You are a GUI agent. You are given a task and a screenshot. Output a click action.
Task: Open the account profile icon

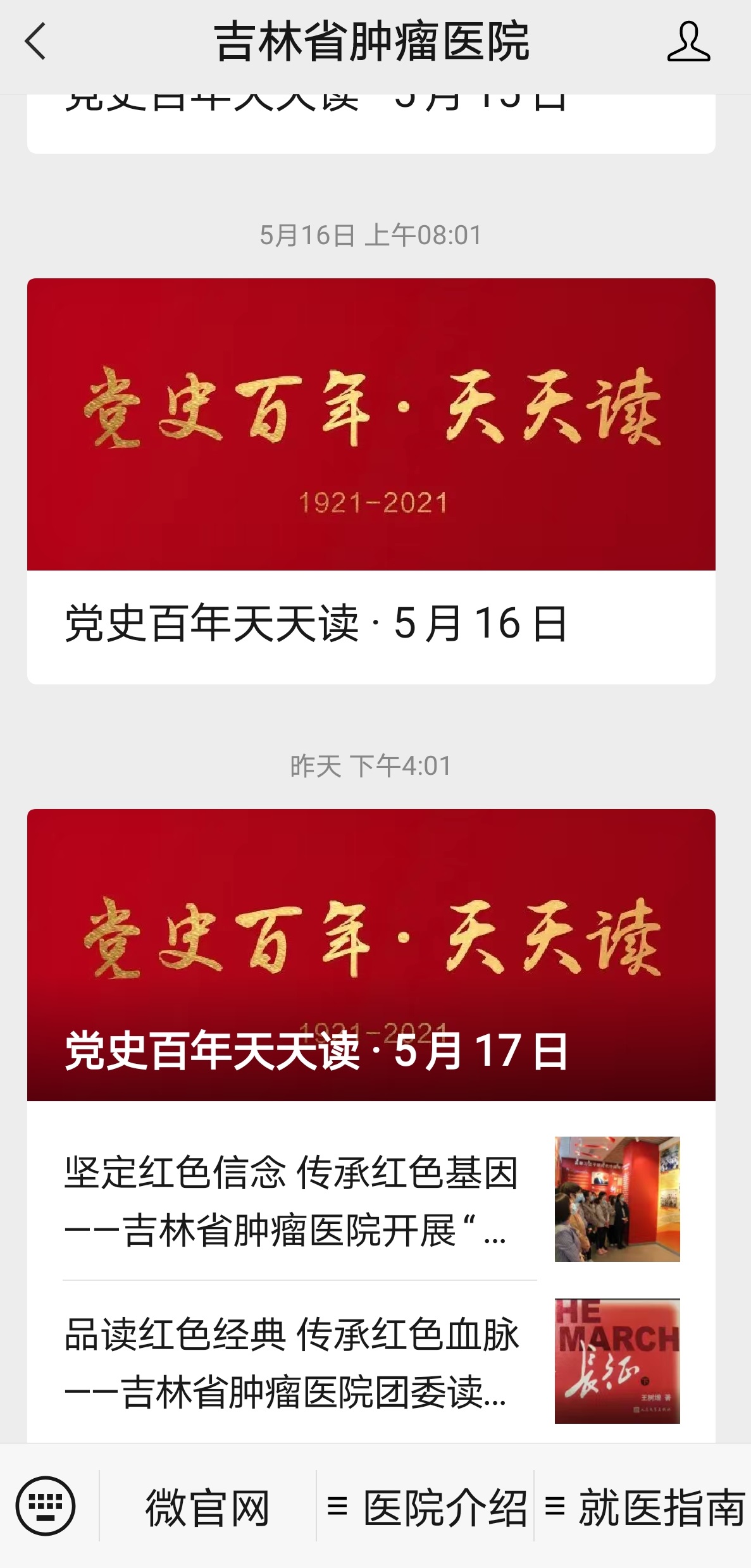click(688, 42)
